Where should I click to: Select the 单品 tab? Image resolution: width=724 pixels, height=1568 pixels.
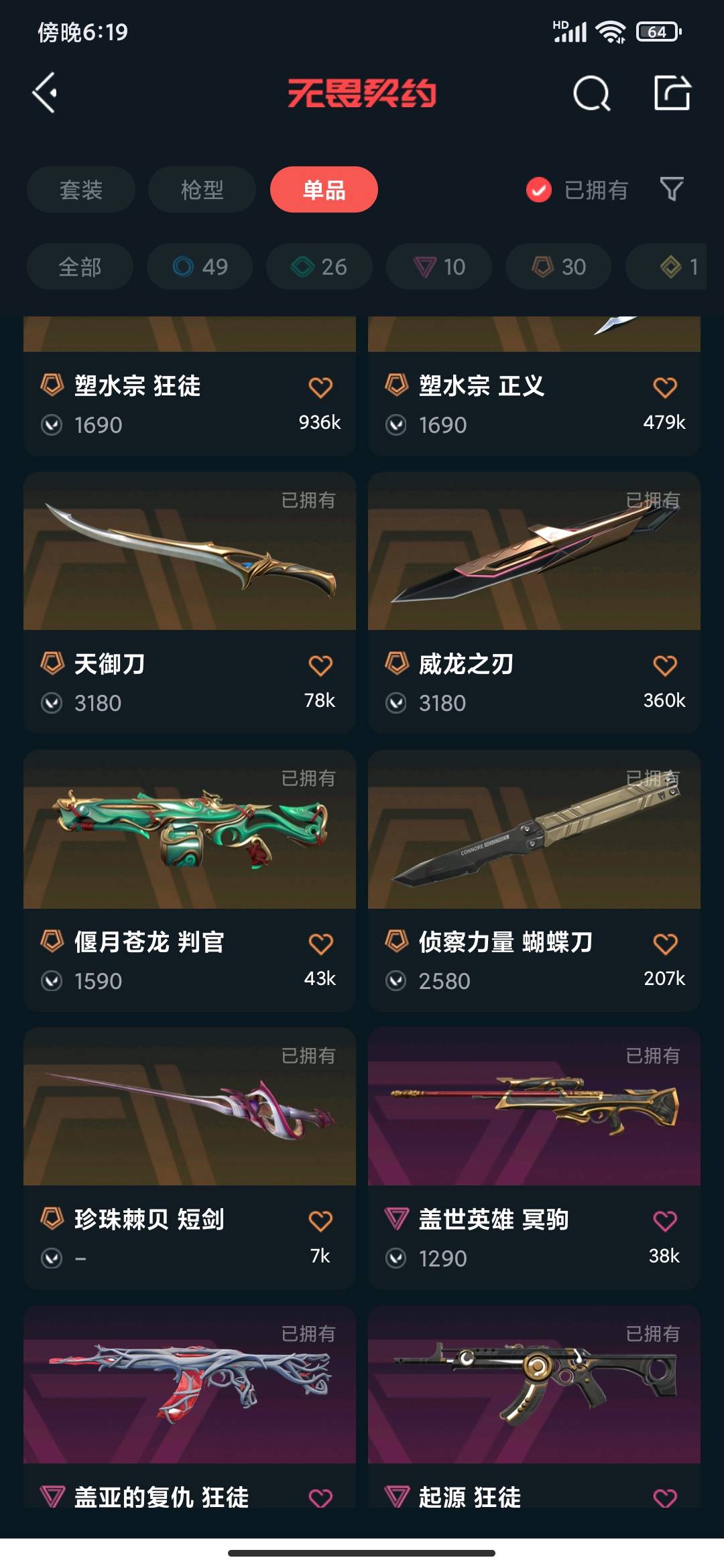324,190
